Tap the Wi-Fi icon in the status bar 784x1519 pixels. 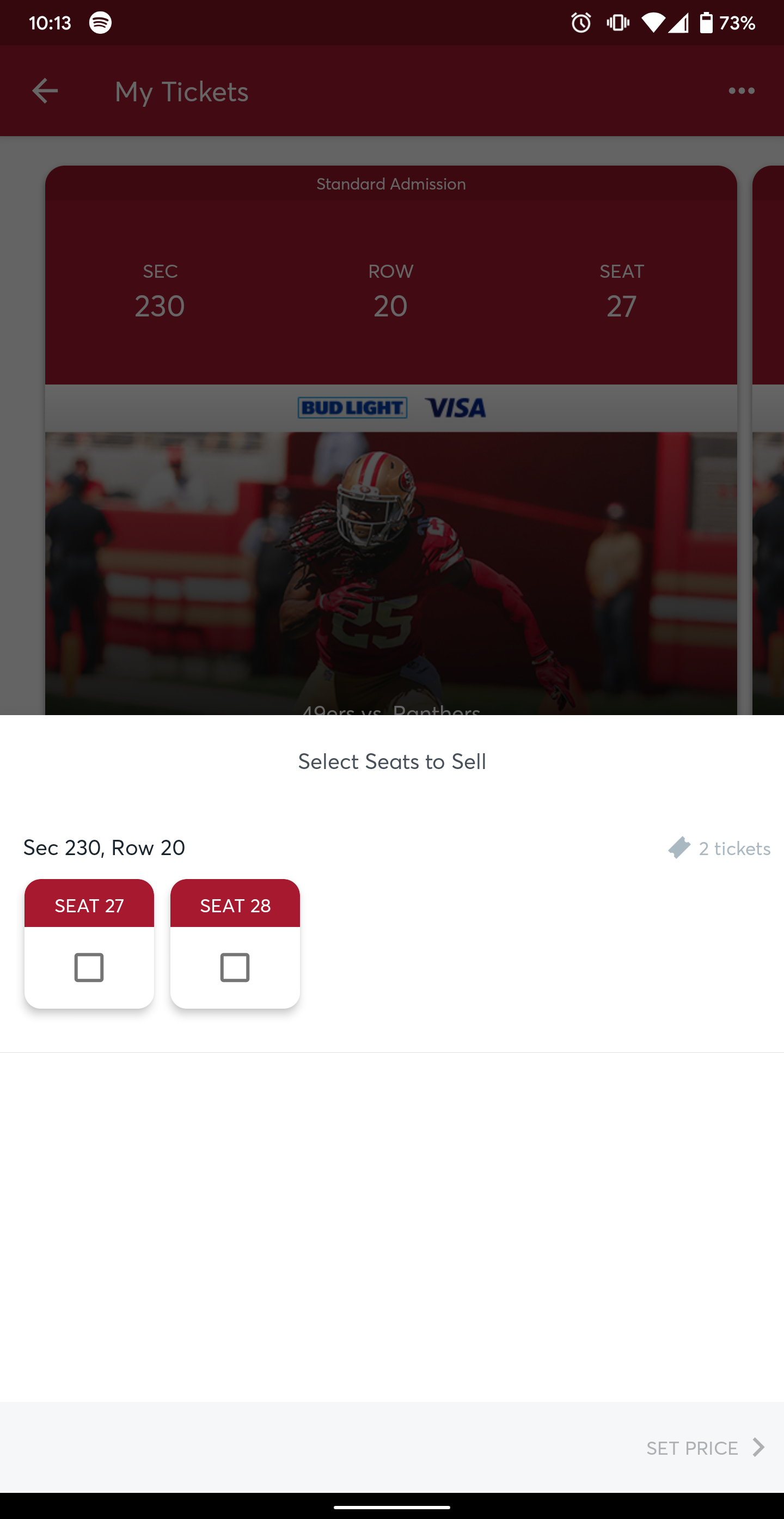tap(653, 22)
